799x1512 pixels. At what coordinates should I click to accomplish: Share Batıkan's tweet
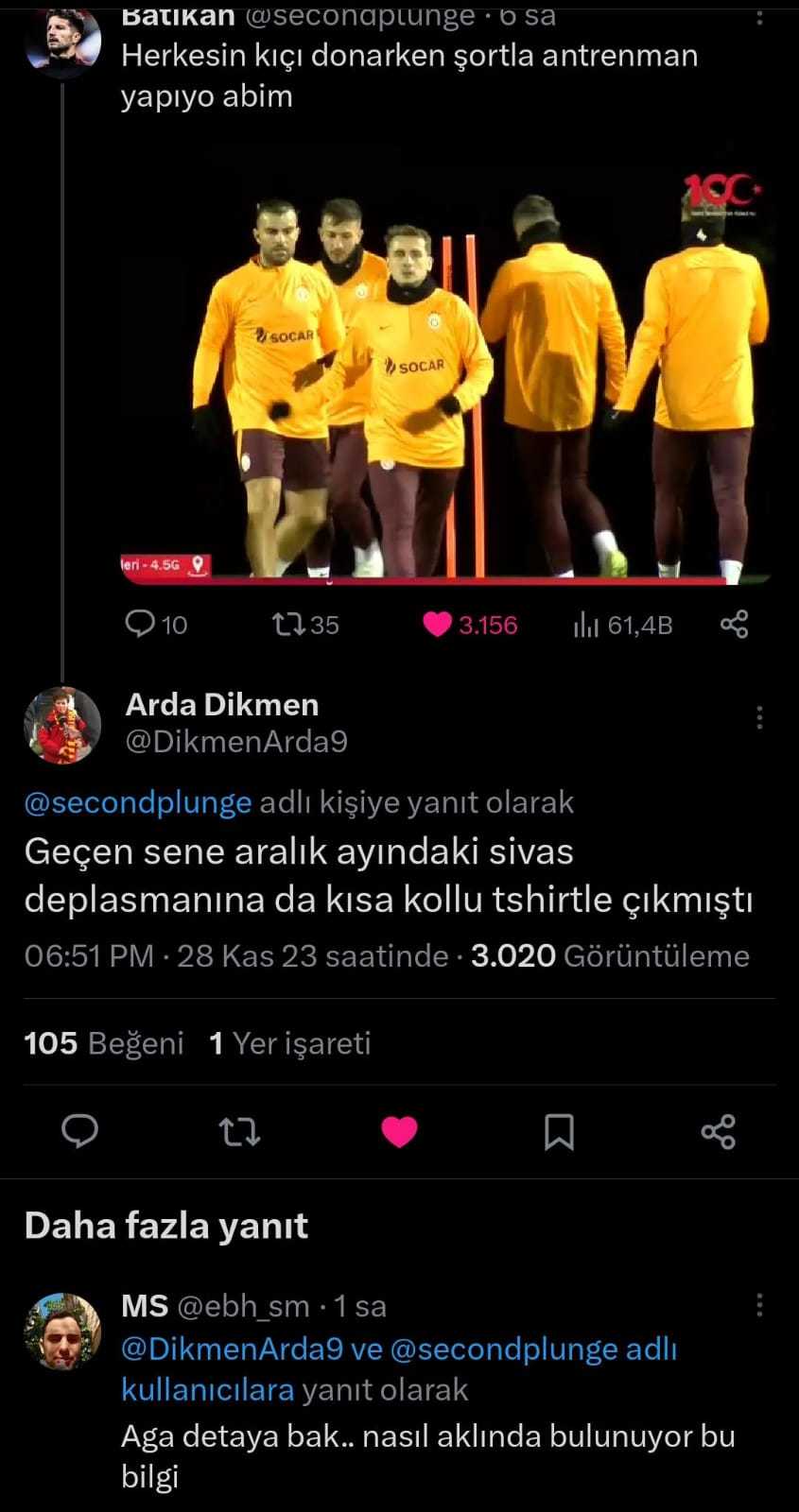pos(734,624)
